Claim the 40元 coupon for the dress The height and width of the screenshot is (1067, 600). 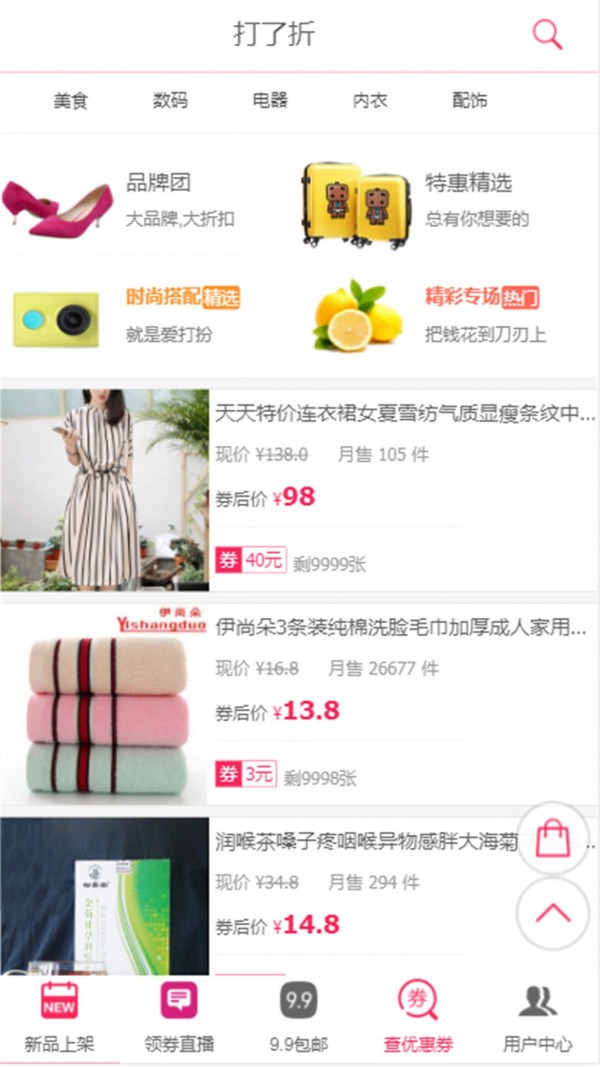(251, 560)
